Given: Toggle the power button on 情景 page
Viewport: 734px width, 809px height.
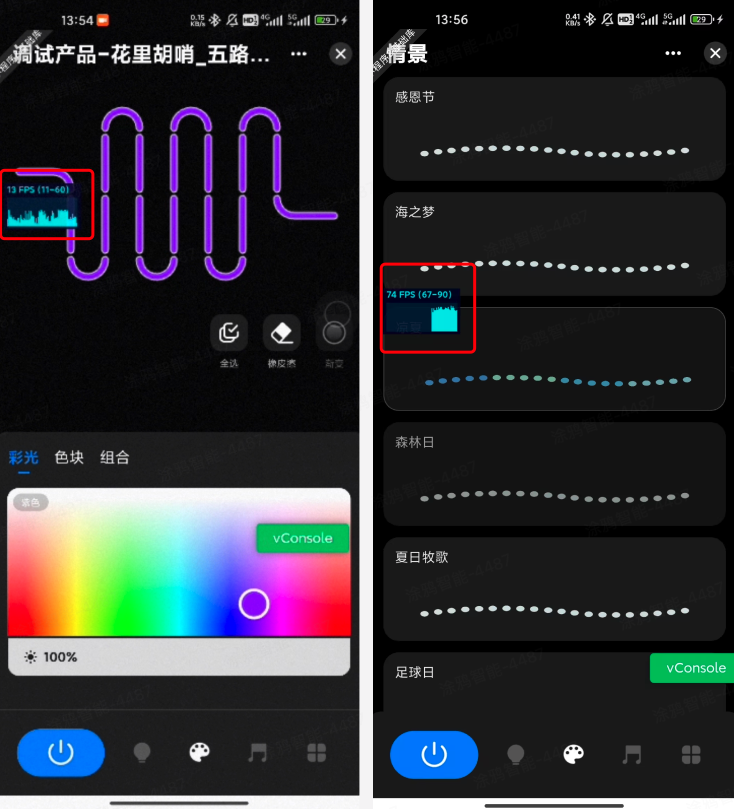Looking at the screenshot, I should (x=433, y=754).
